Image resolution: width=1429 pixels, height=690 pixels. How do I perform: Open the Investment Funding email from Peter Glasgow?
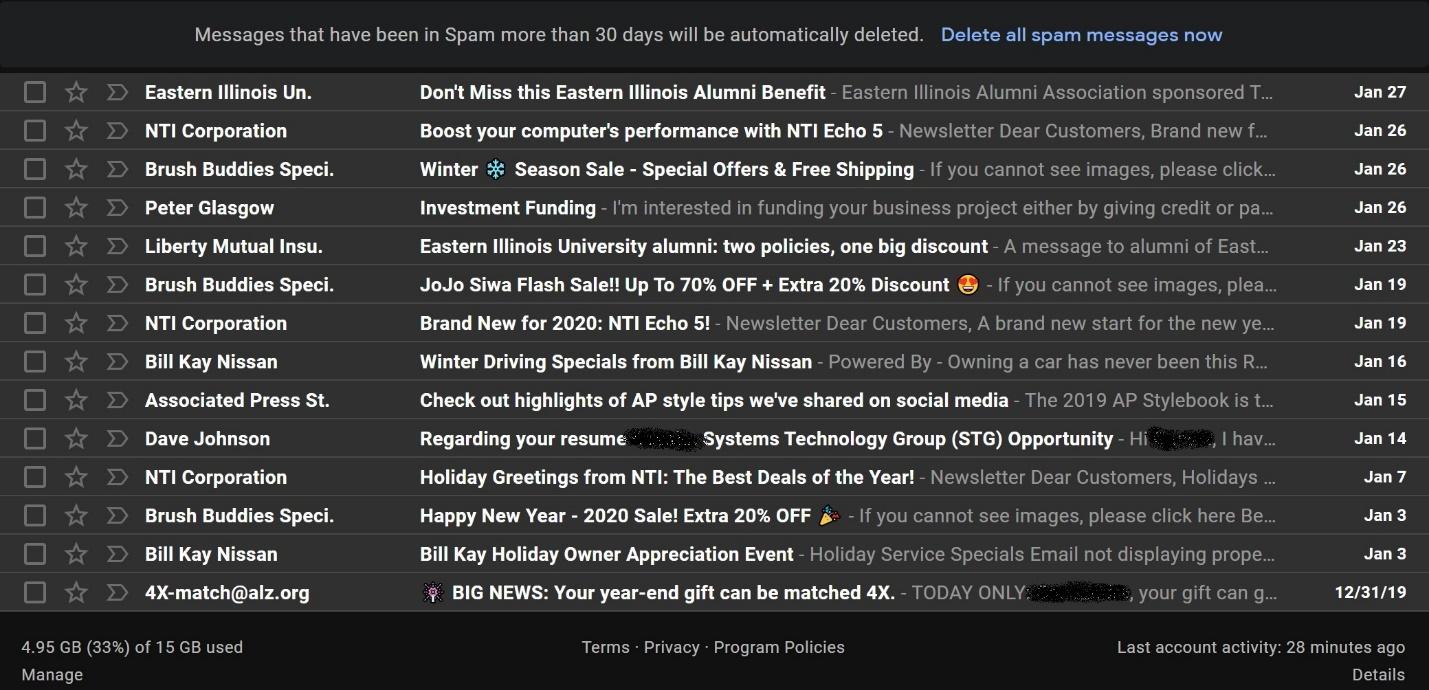[x=507, y=208]
